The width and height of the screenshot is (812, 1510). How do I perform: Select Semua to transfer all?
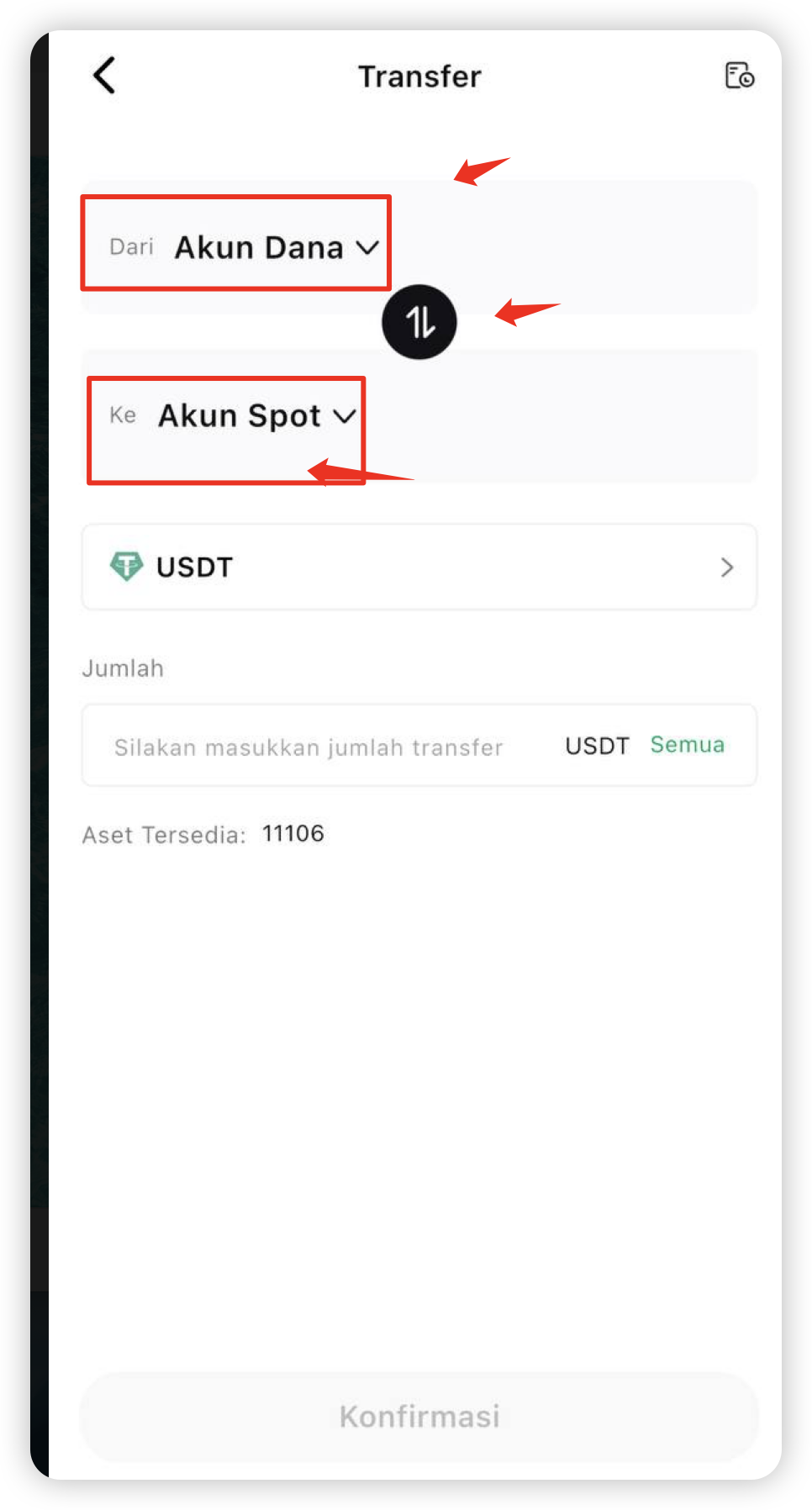(687, 745)
